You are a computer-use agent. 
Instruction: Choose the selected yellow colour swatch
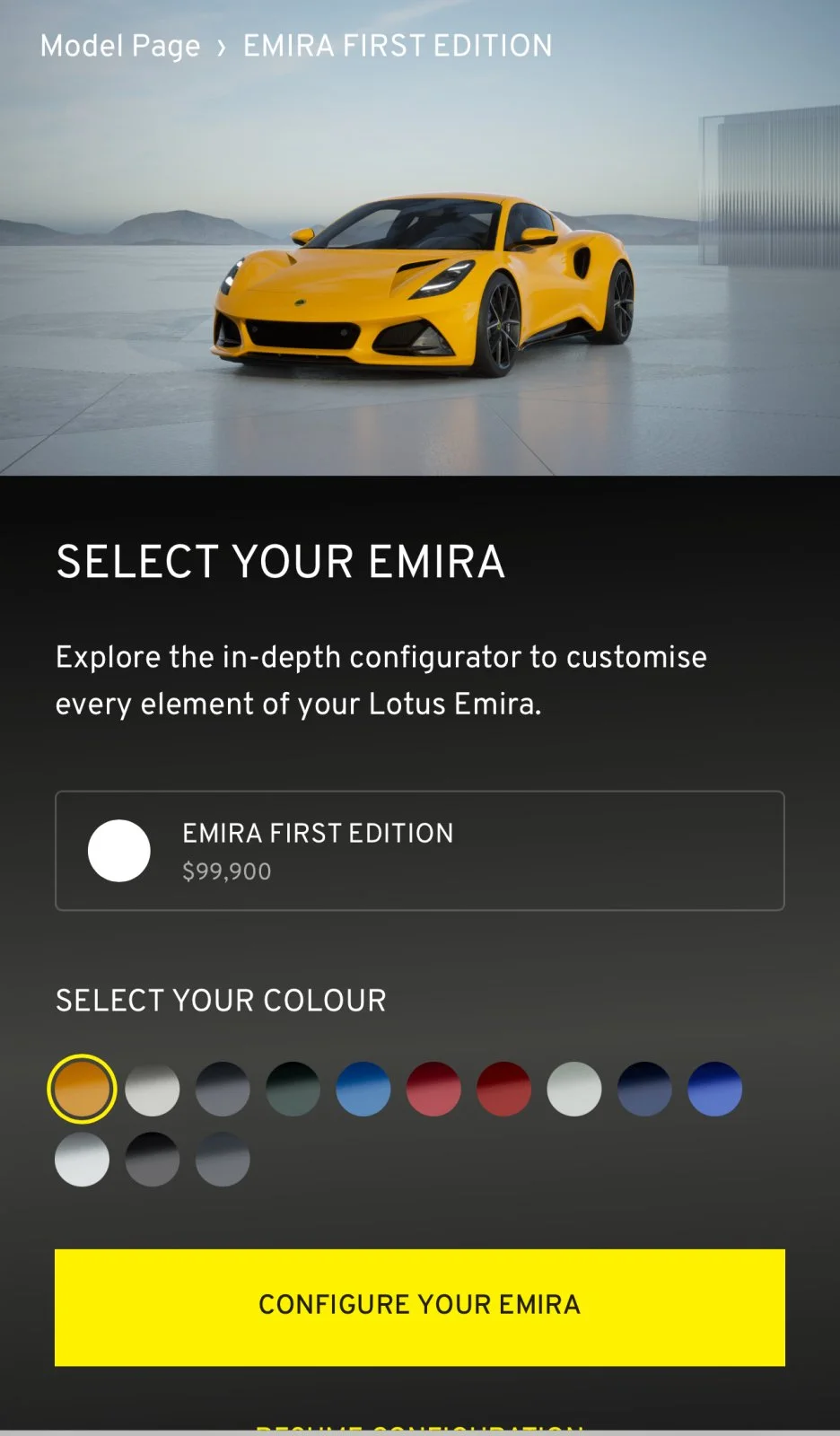[82, 1089]
